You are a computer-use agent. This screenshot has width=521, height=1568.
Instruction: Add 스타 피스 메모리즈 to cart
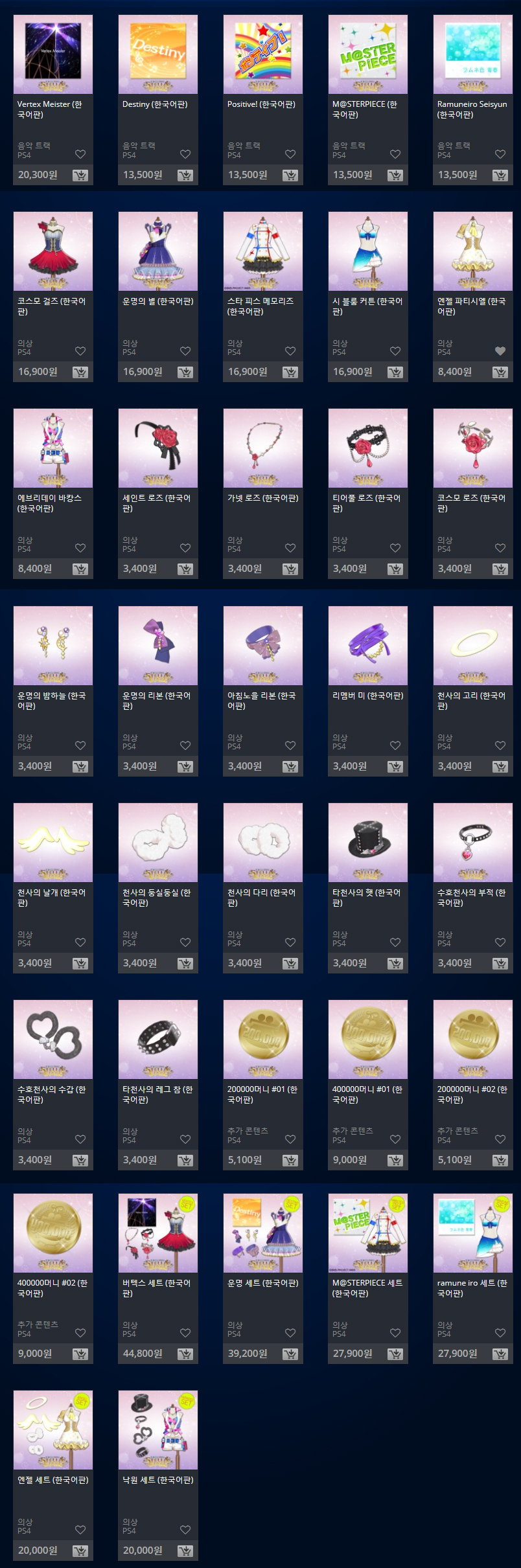[290, 372]
